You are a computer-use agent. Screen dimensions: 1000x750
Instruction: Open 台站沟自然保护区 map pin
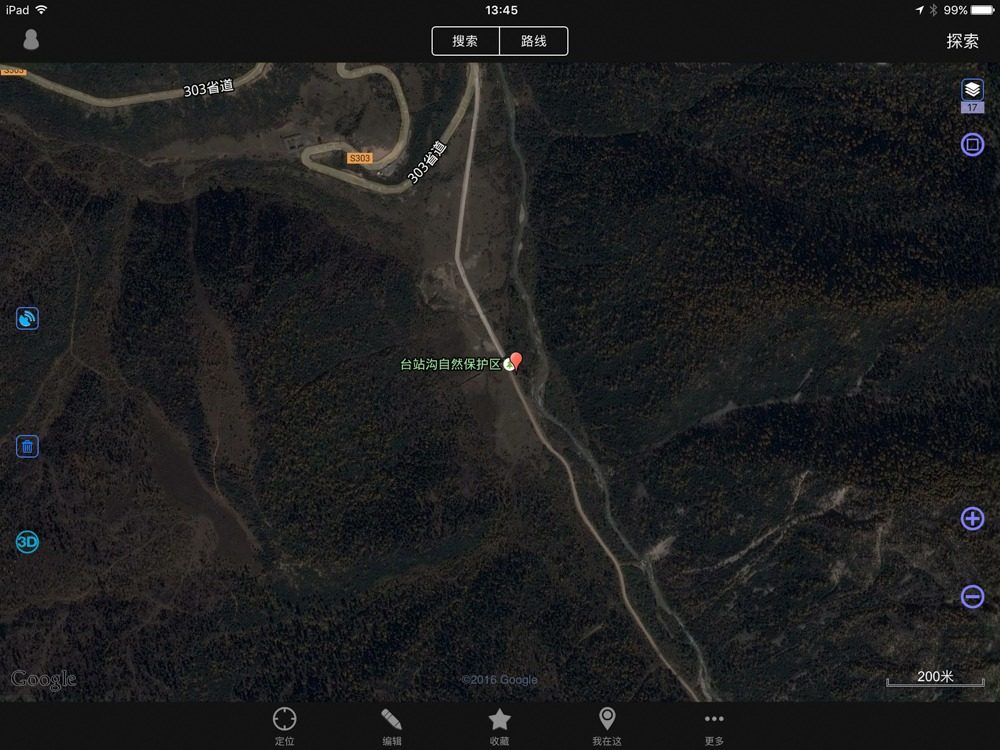[515, 361]
